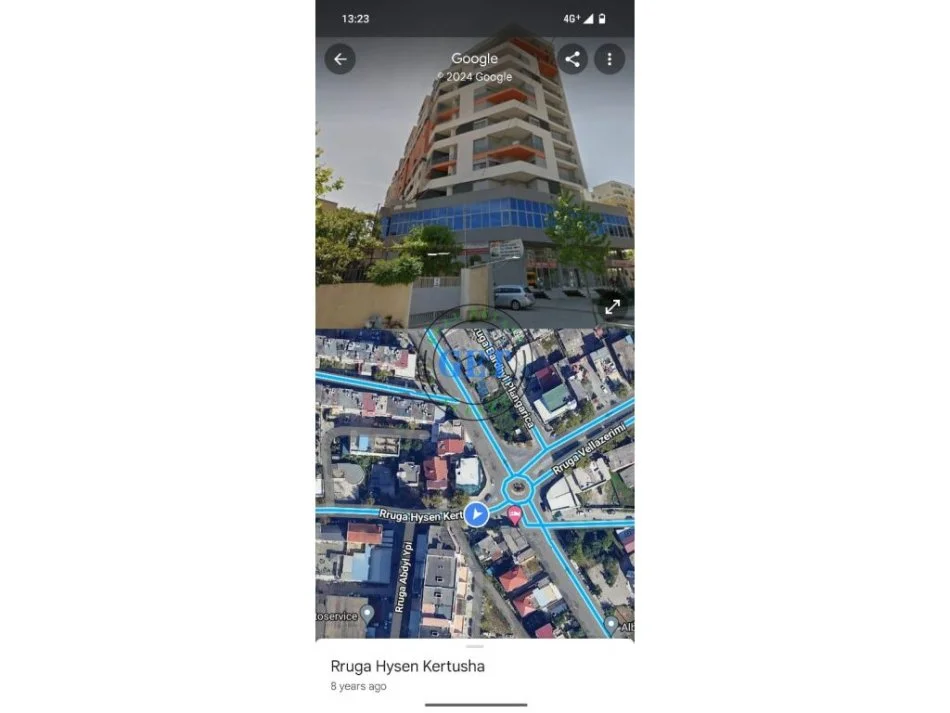Screen dimensions: 950x713
Task: Tap the red place pin on map
Action: (x=514, y=514)
